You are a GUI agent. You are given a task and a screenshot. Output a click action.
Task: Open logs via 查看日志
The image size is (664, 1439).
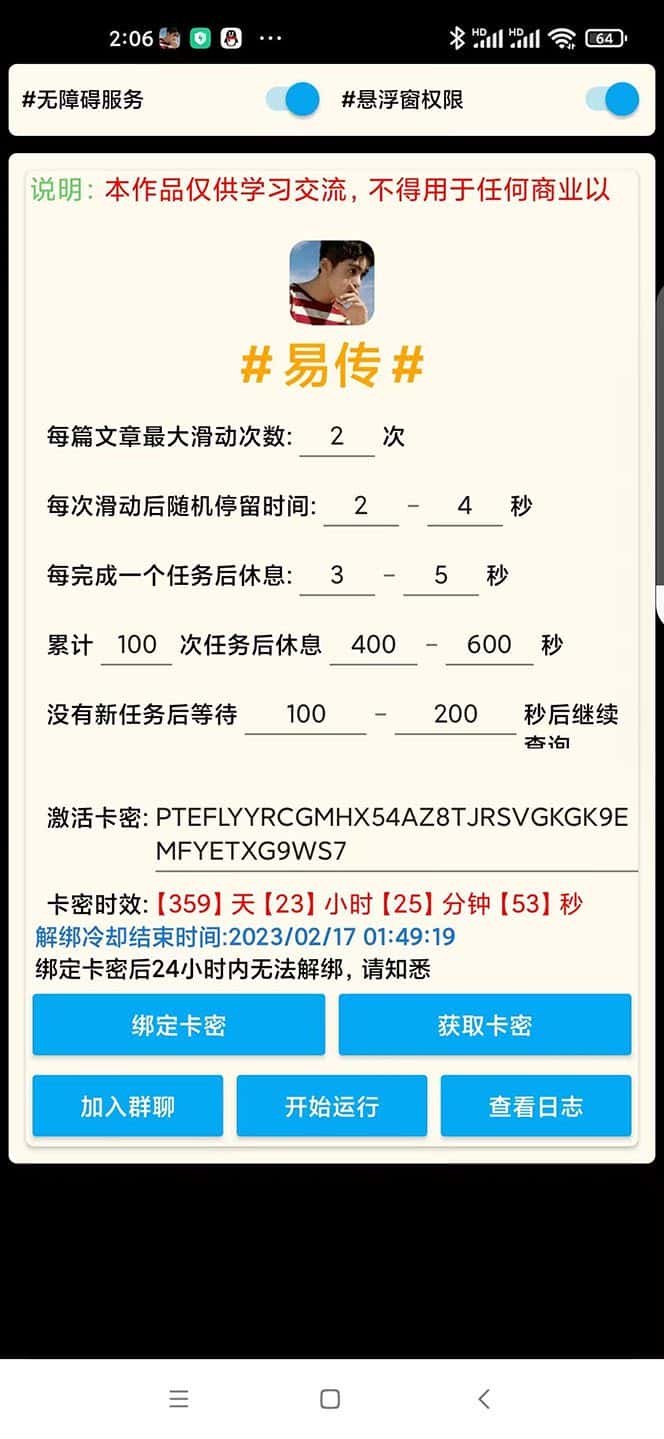click(x=536, y=1106)
